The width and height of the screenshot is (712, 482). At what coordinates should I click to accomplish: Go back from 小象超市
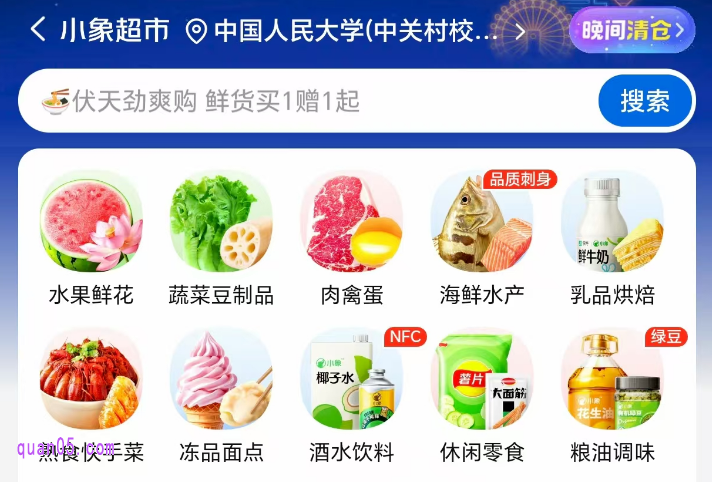pos(38,30)
